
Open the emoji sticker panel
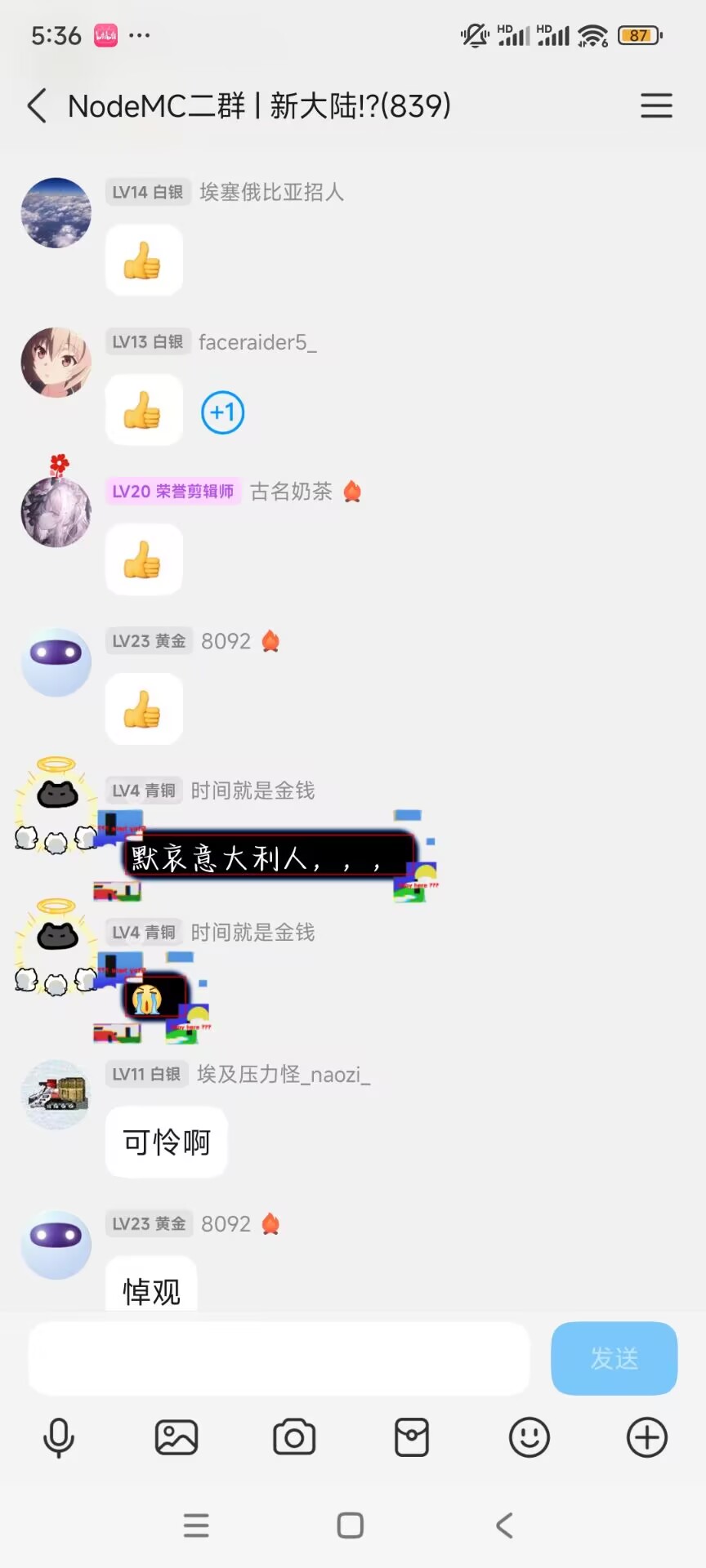529,1437
